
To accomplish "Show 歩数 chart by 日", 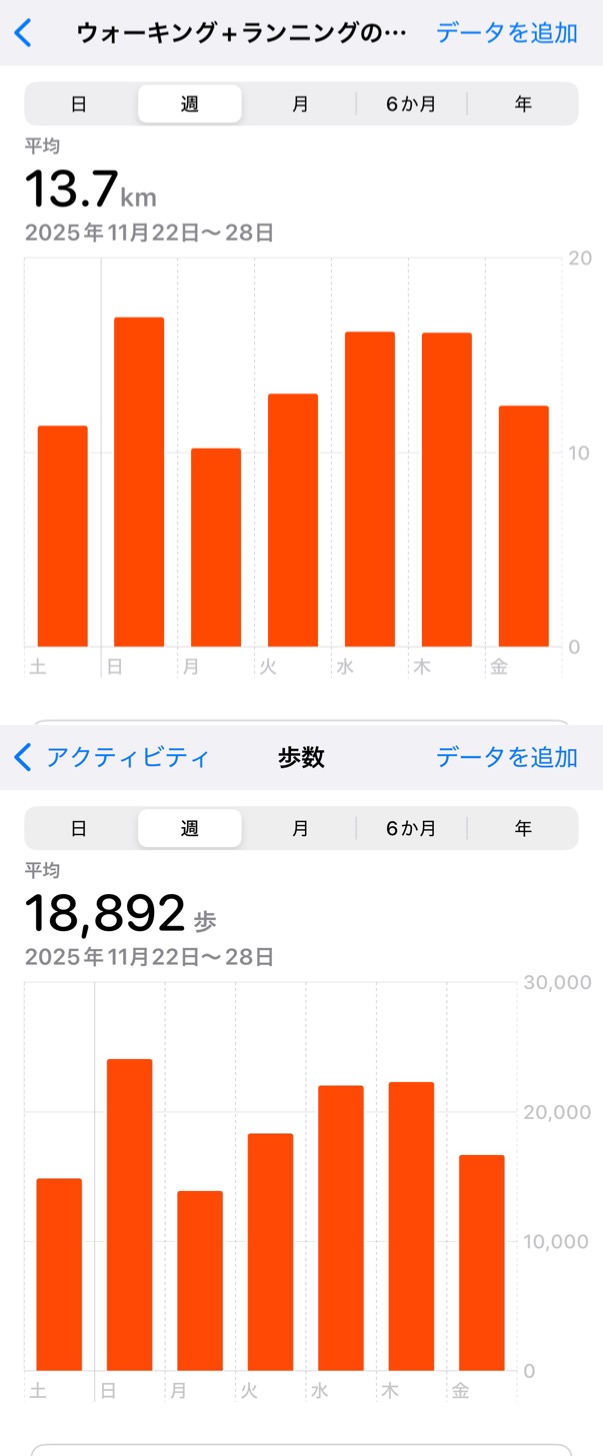I will (79, 829).
